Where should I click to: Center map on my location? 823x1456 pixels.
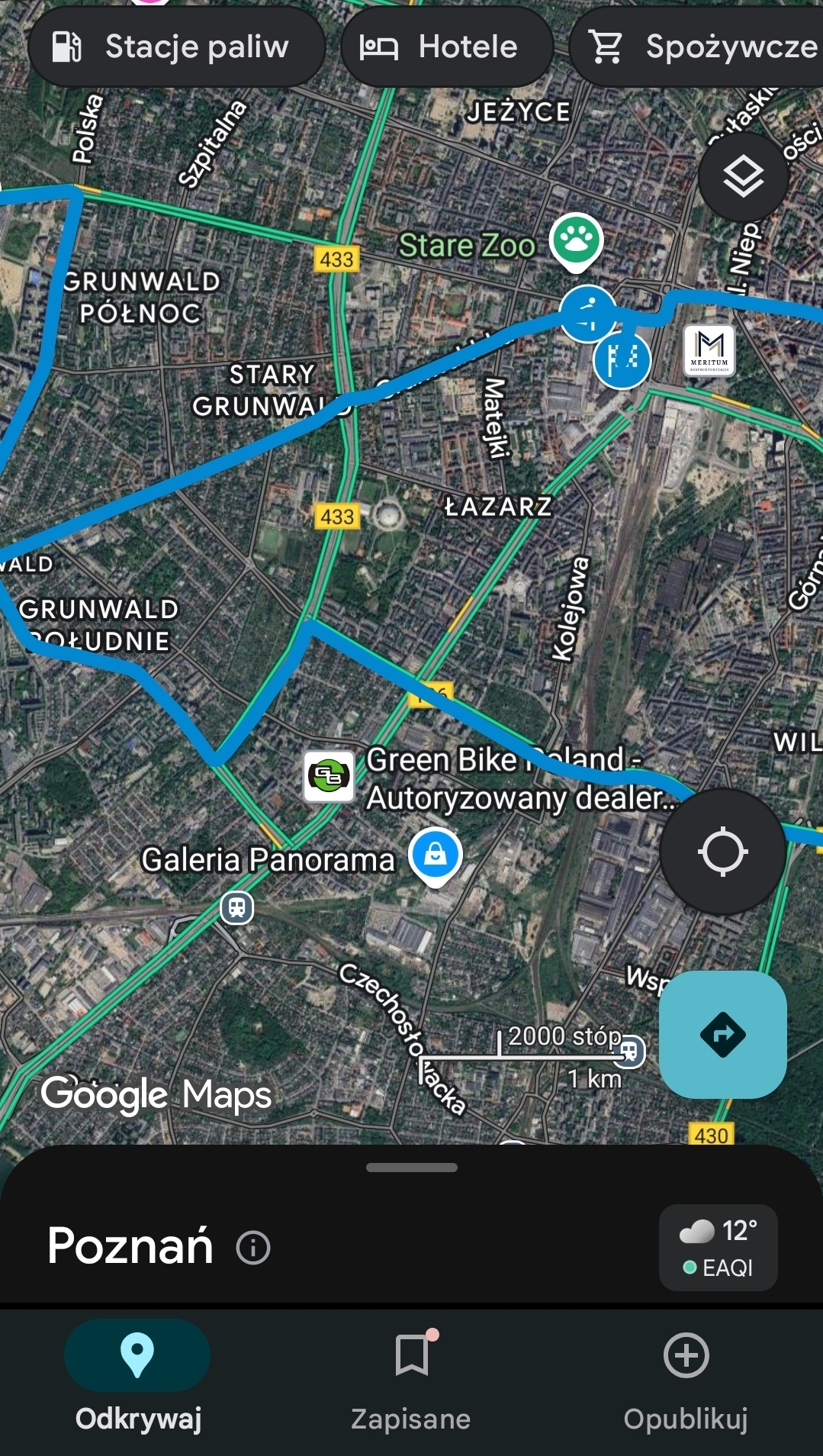click(x=722, y=851)
